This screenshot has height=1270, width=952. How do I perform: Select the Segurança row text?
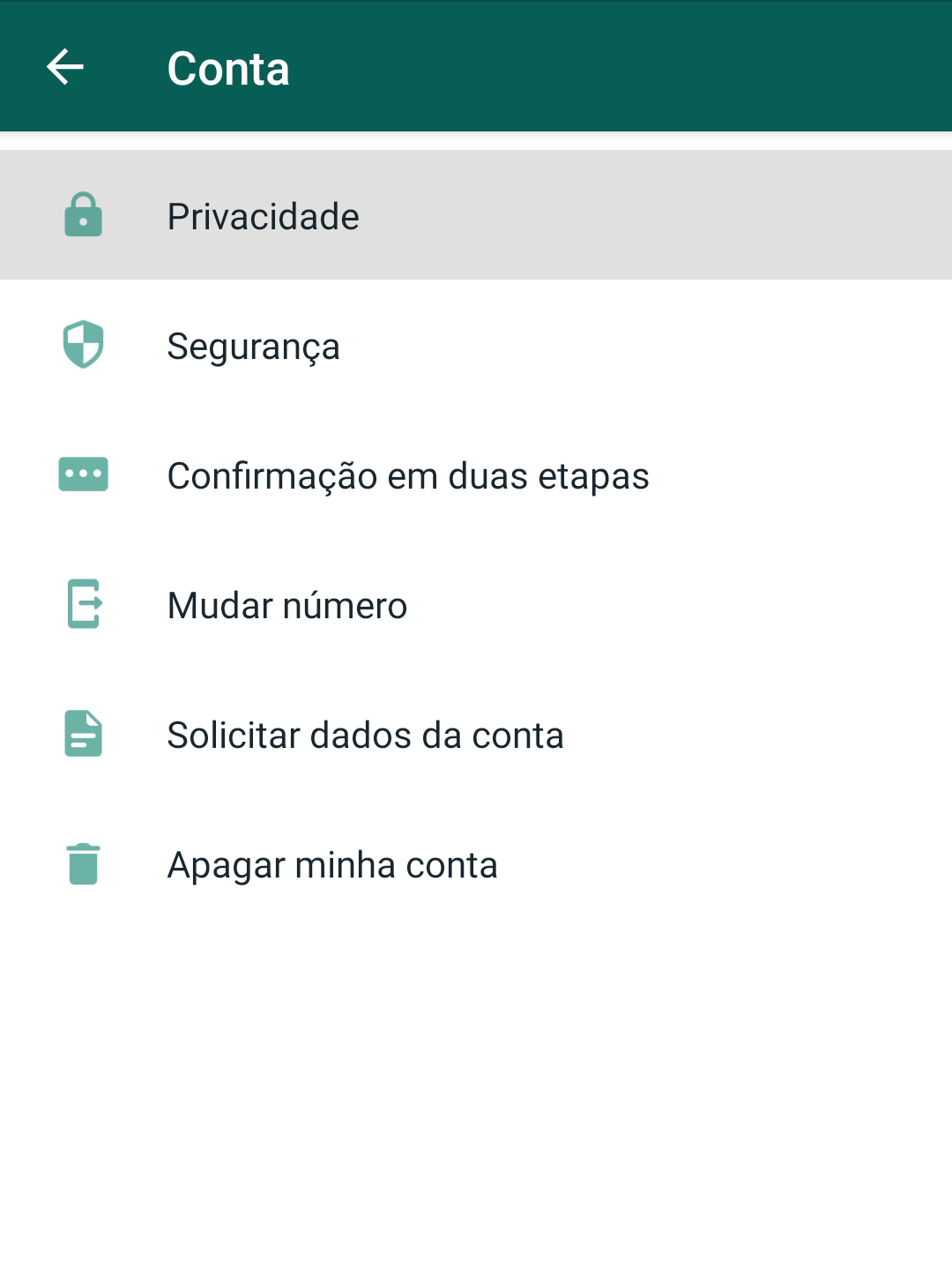(x=253, y=347)
